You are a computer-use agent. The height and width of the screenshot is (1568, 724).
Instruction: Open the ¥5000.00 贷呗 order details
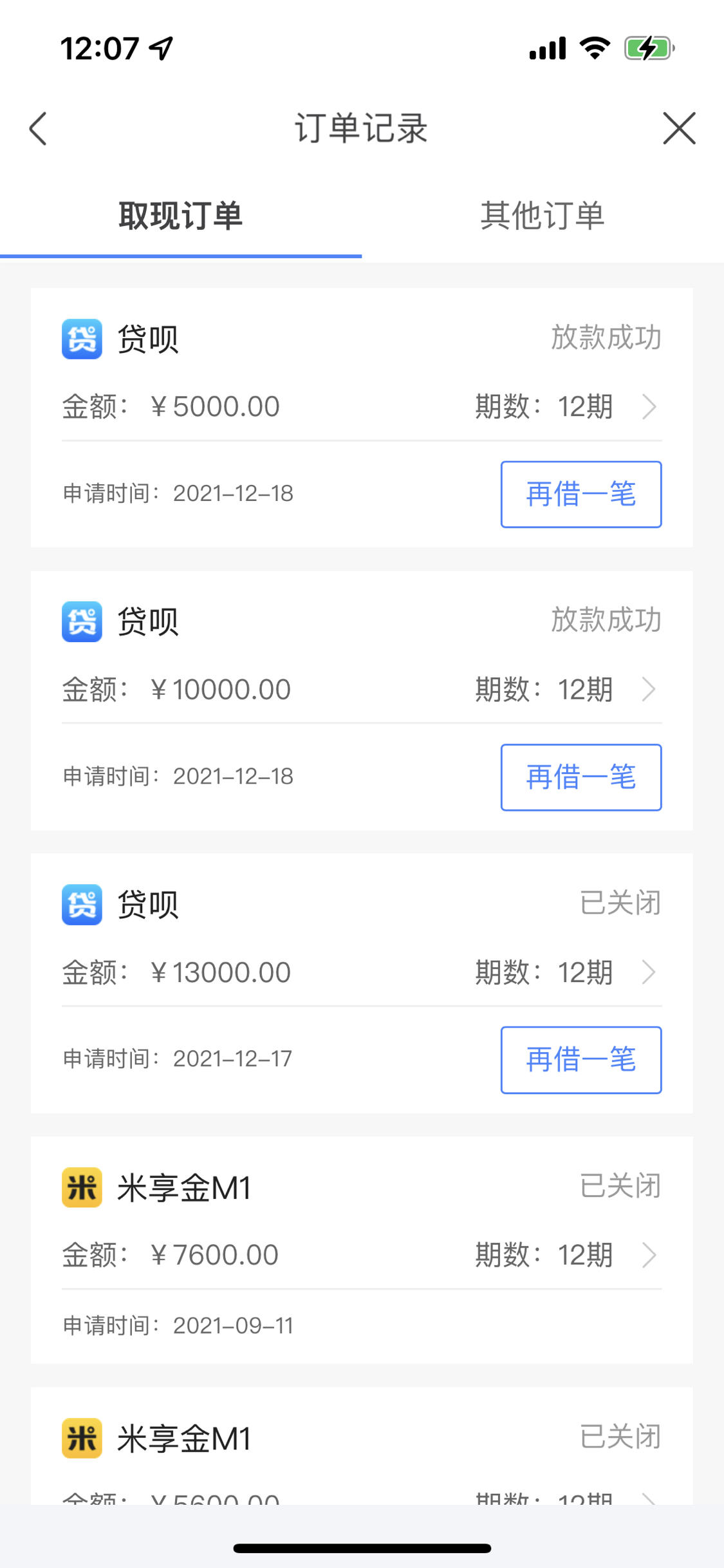[x=362, y=406]
